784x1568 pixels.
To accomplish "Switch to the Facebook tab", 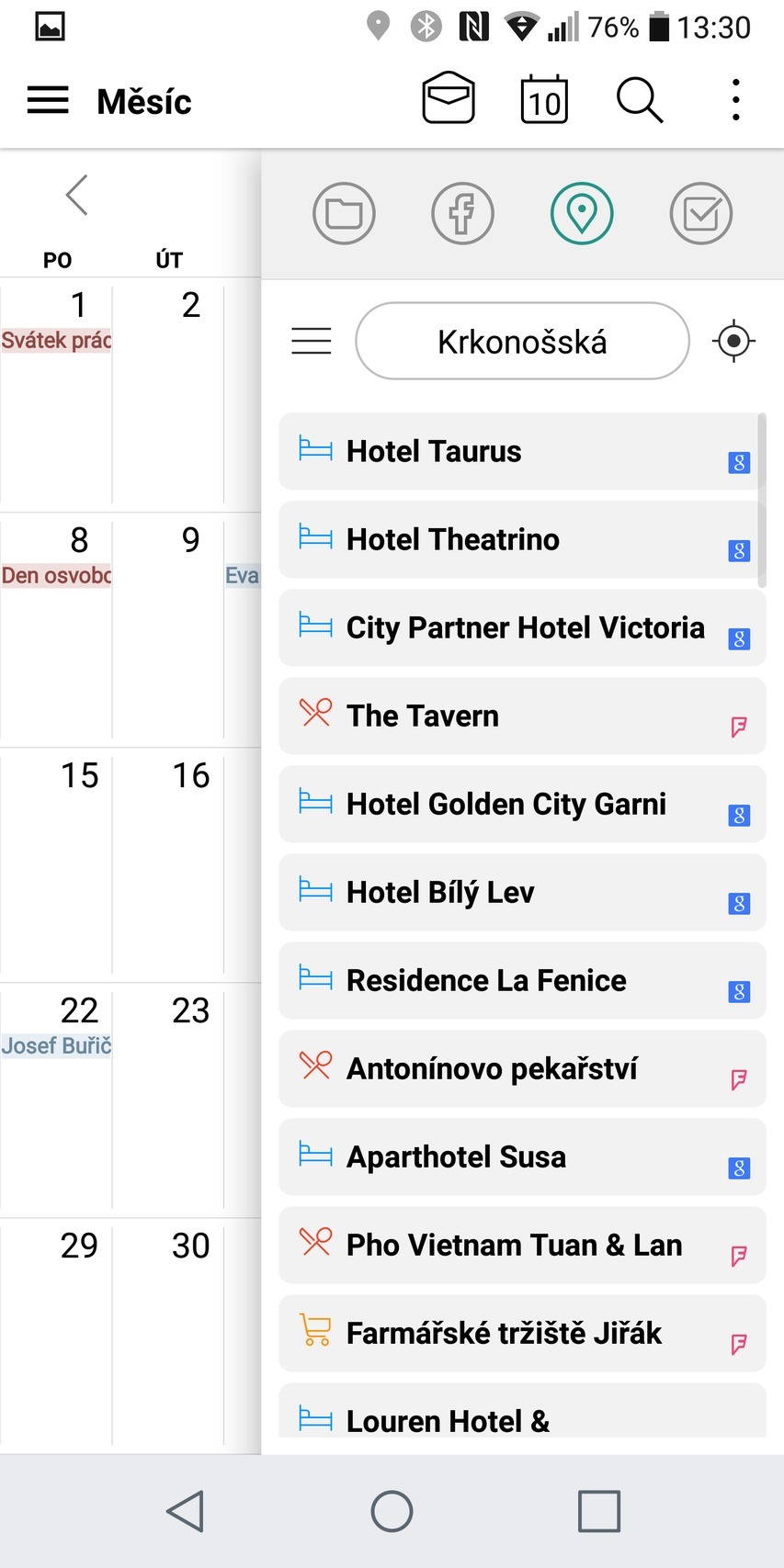I will [462, 214].
